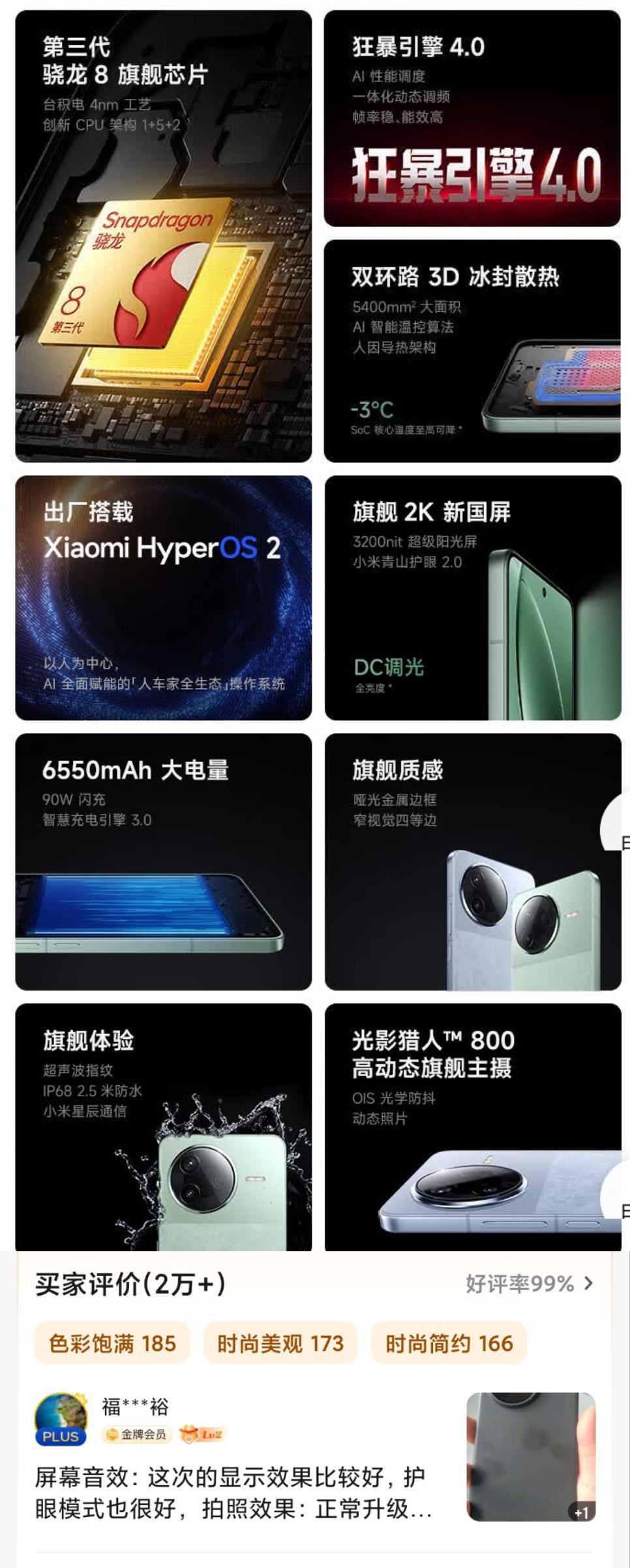The width and height of the screenshot is (630, 1568).
Task: Open the Snapdragon 8 Gen 3 chip card
Action: pyautogui.click(x=162, y=235)
